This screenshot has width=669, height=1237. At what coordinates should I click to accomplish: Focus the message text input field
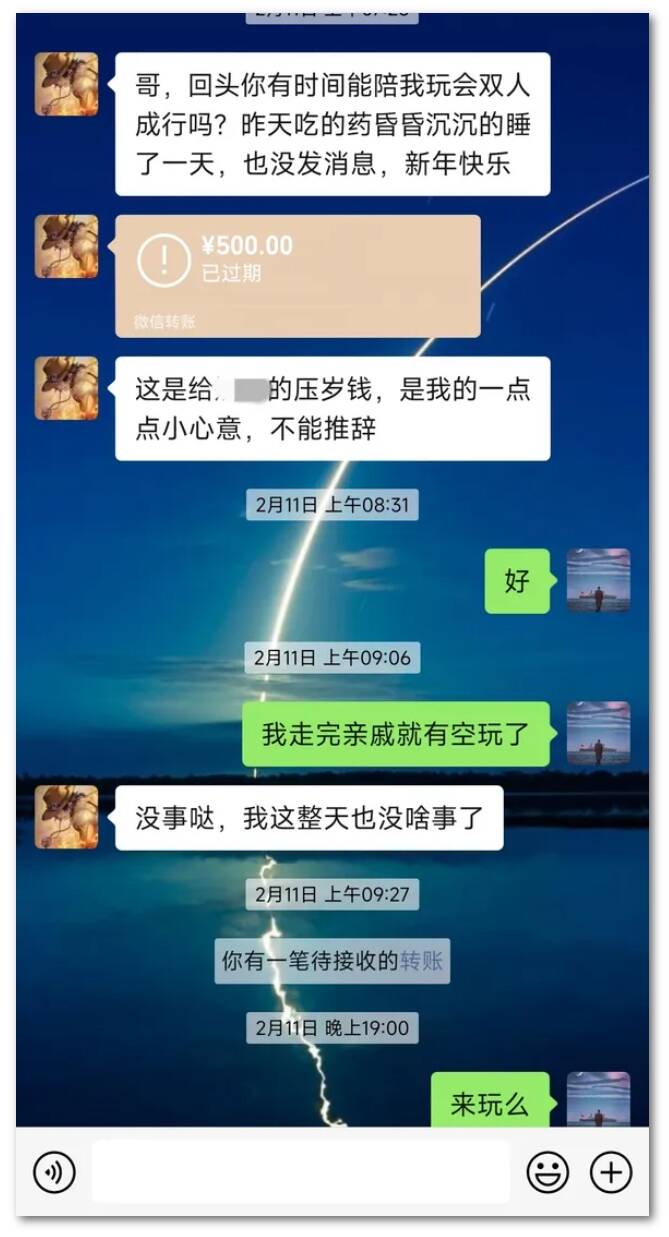[300, 1172]
